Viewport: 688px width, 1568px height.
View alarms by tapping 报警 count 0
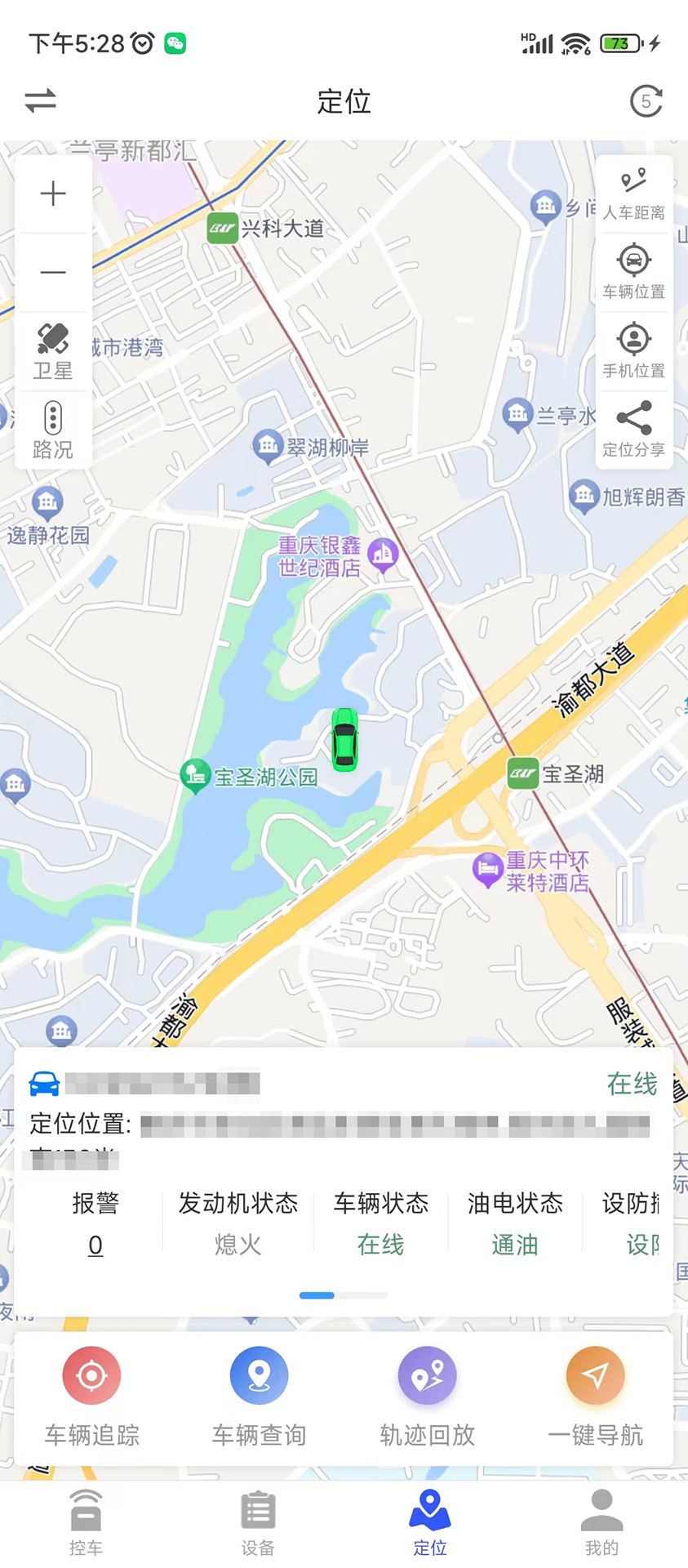click(95, 1225)
